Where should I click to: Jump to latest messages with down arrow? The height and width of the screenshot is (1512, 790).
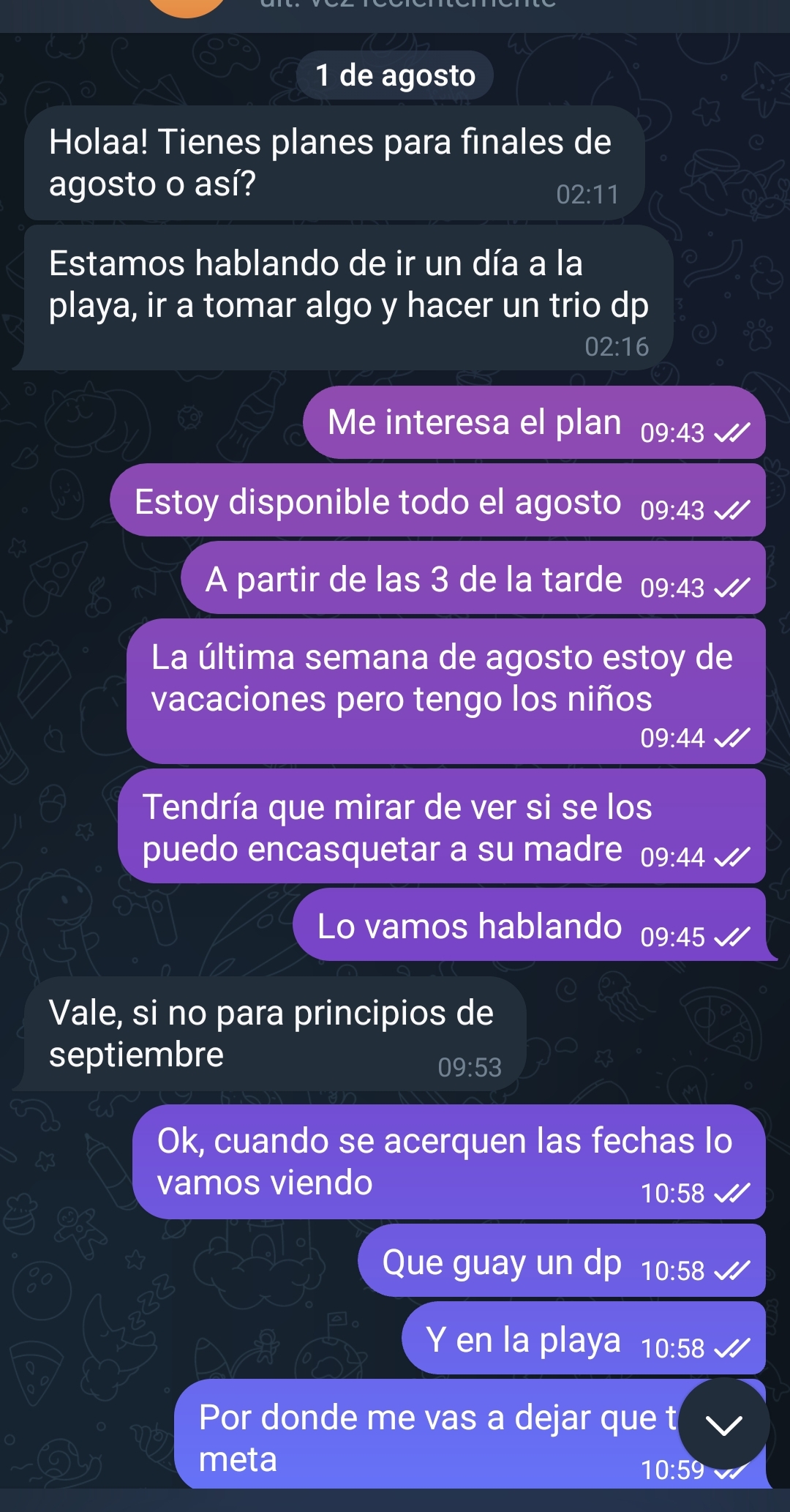click(723, 1423)
